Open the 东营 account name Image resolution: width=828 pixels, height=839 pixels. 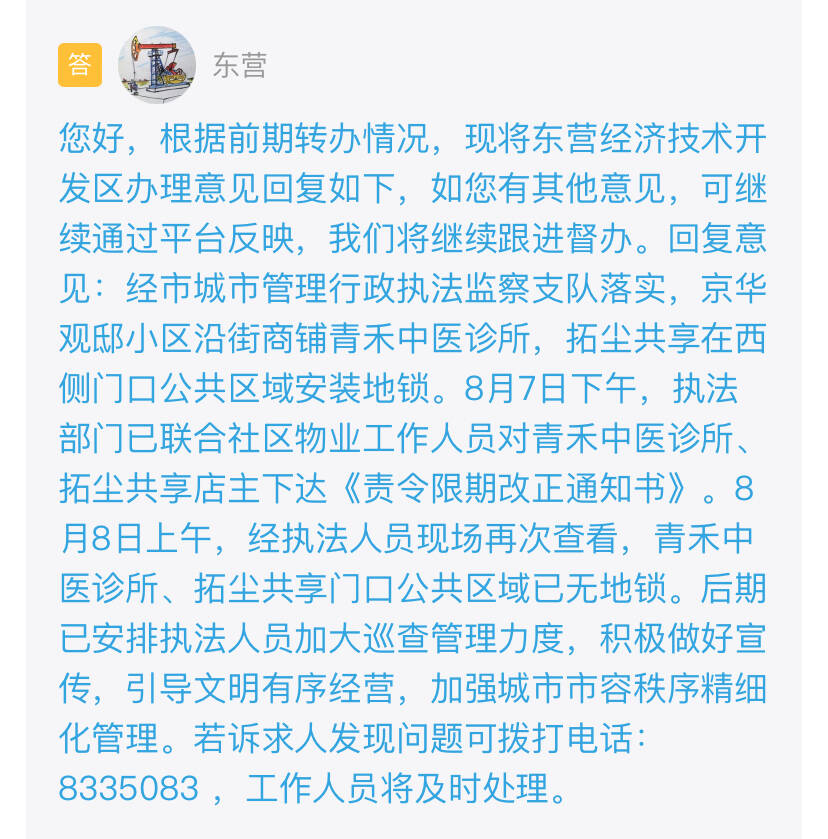pyautogui.click(x=240, y=66)
